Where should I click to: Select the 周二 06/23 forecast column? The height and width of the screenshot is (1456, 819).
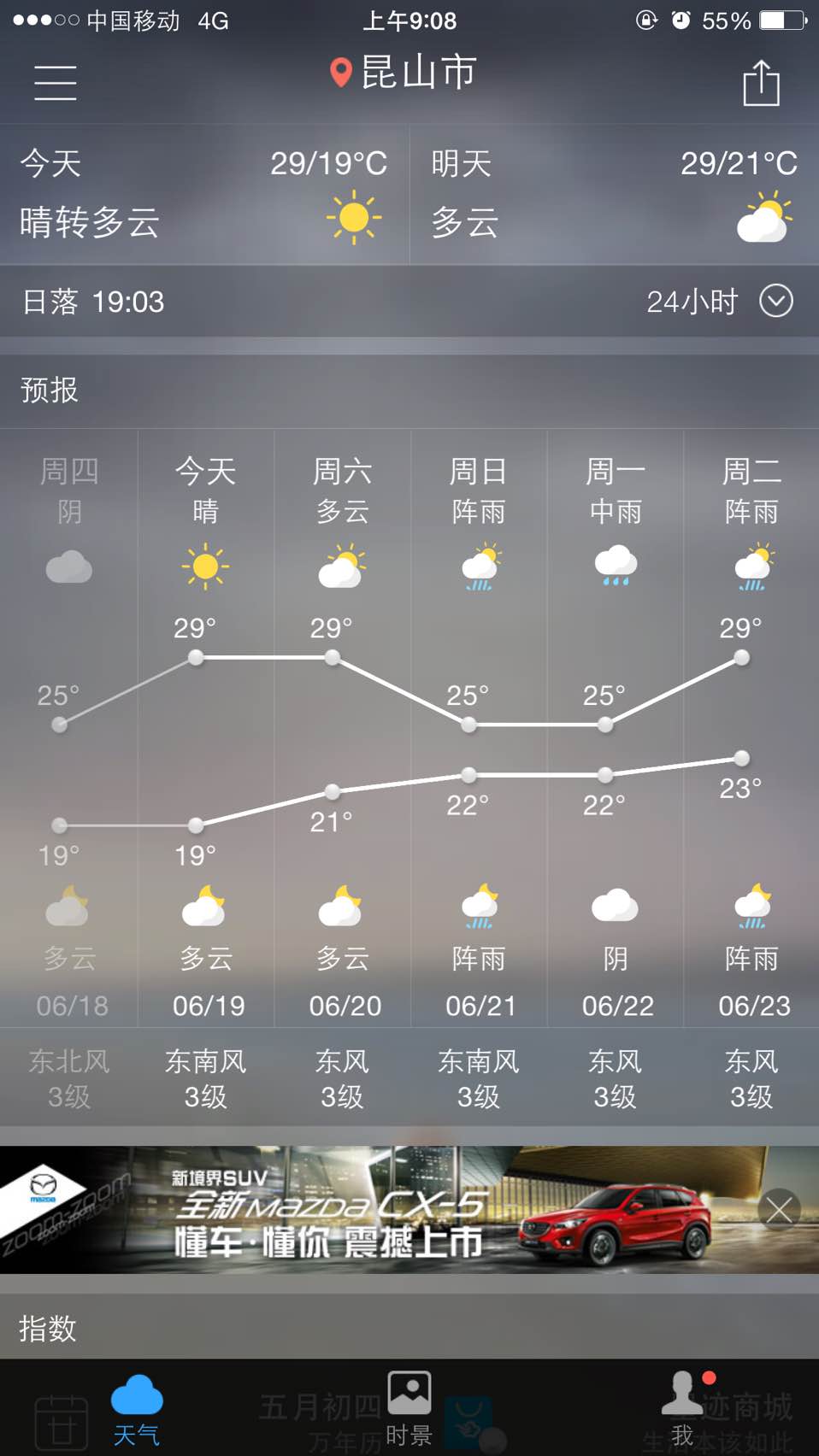(751, 728)
